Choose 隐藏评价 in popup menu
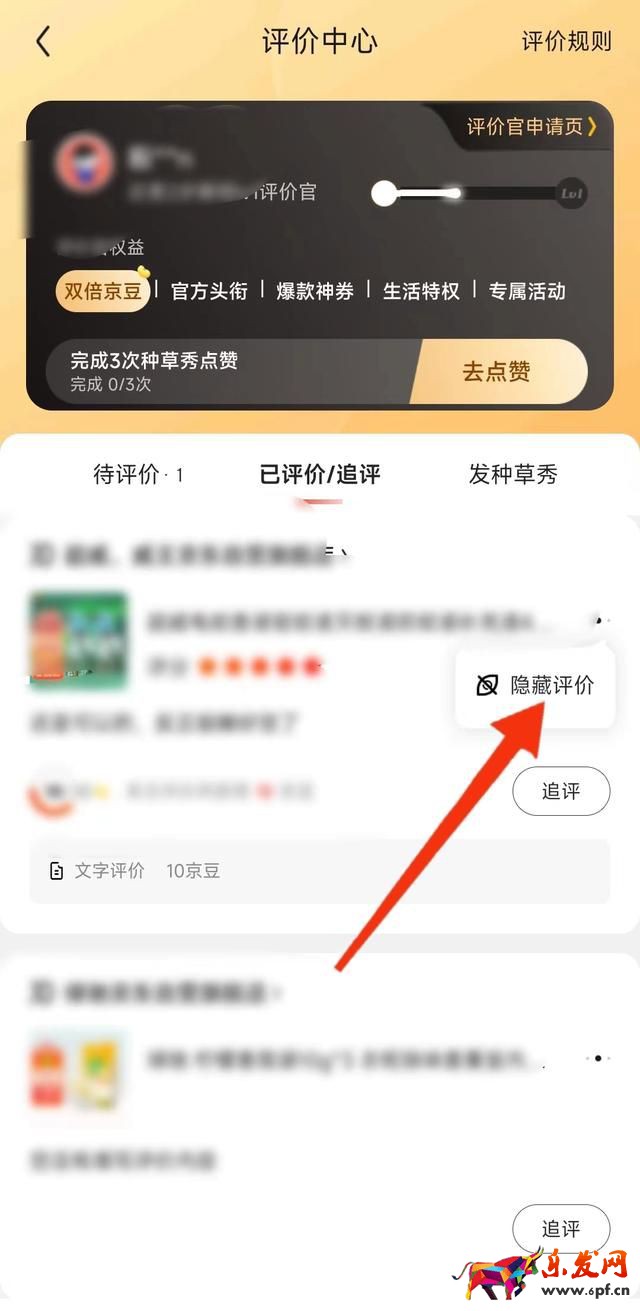 click(536, 685)
